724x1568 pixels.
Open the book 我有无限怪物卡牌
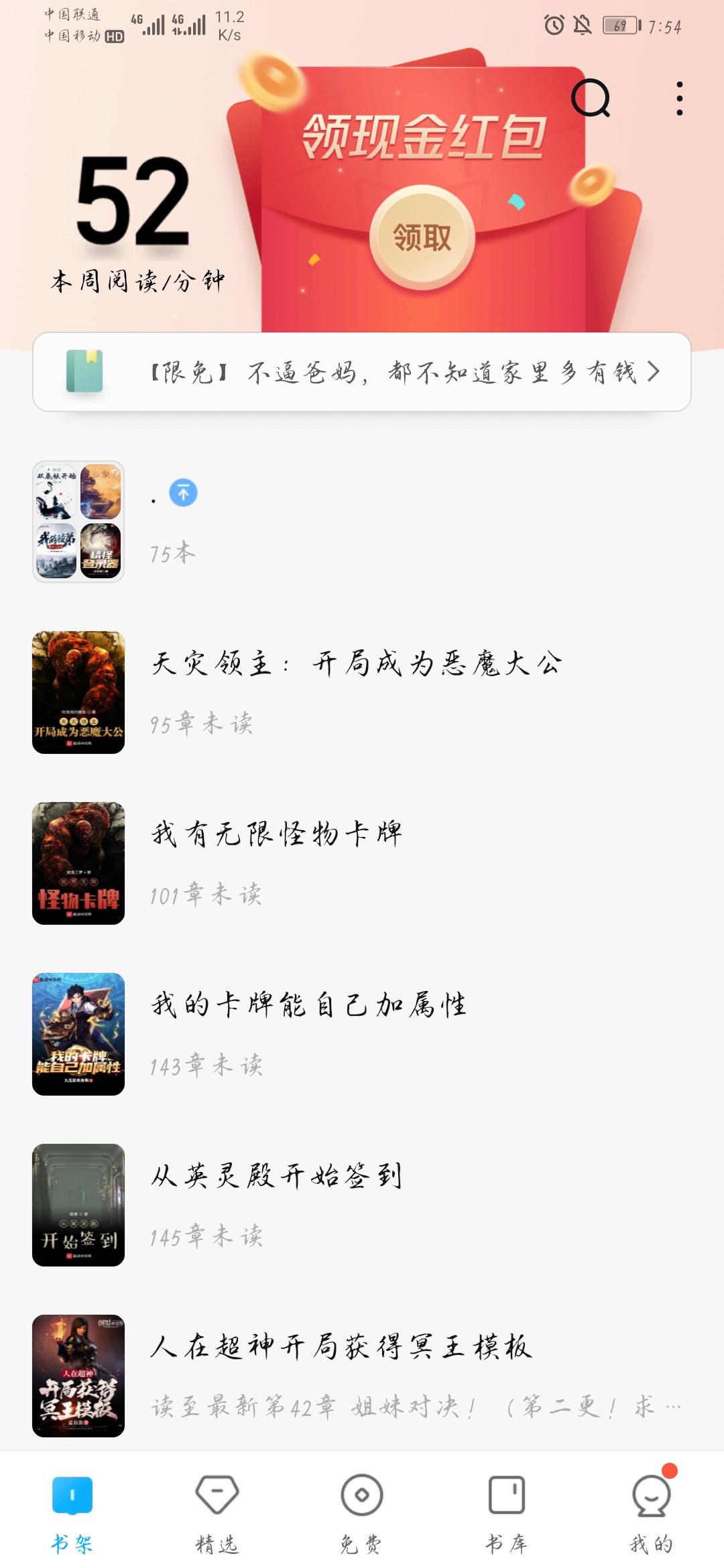point(362,863)
